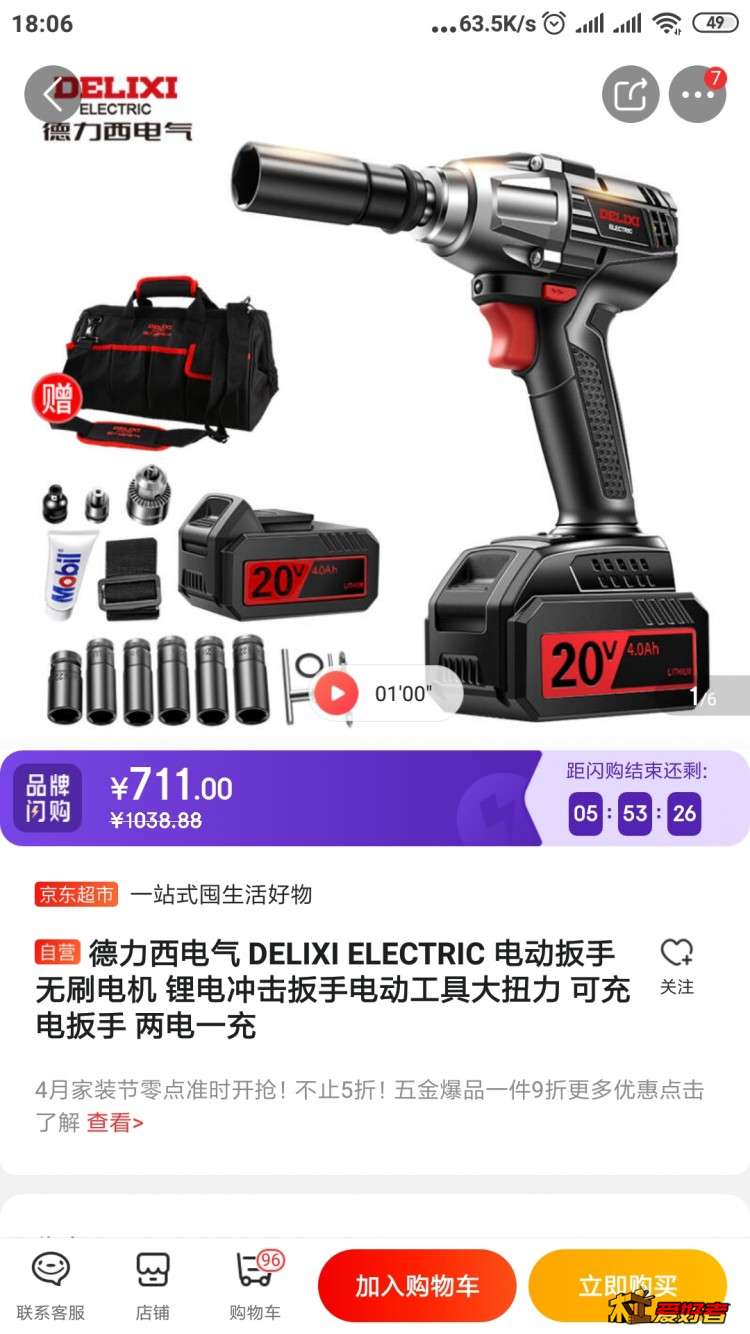Open the share icon at top right
Image resolution: width=750 pixels, height=1334 pixels.
click(629, 93)
